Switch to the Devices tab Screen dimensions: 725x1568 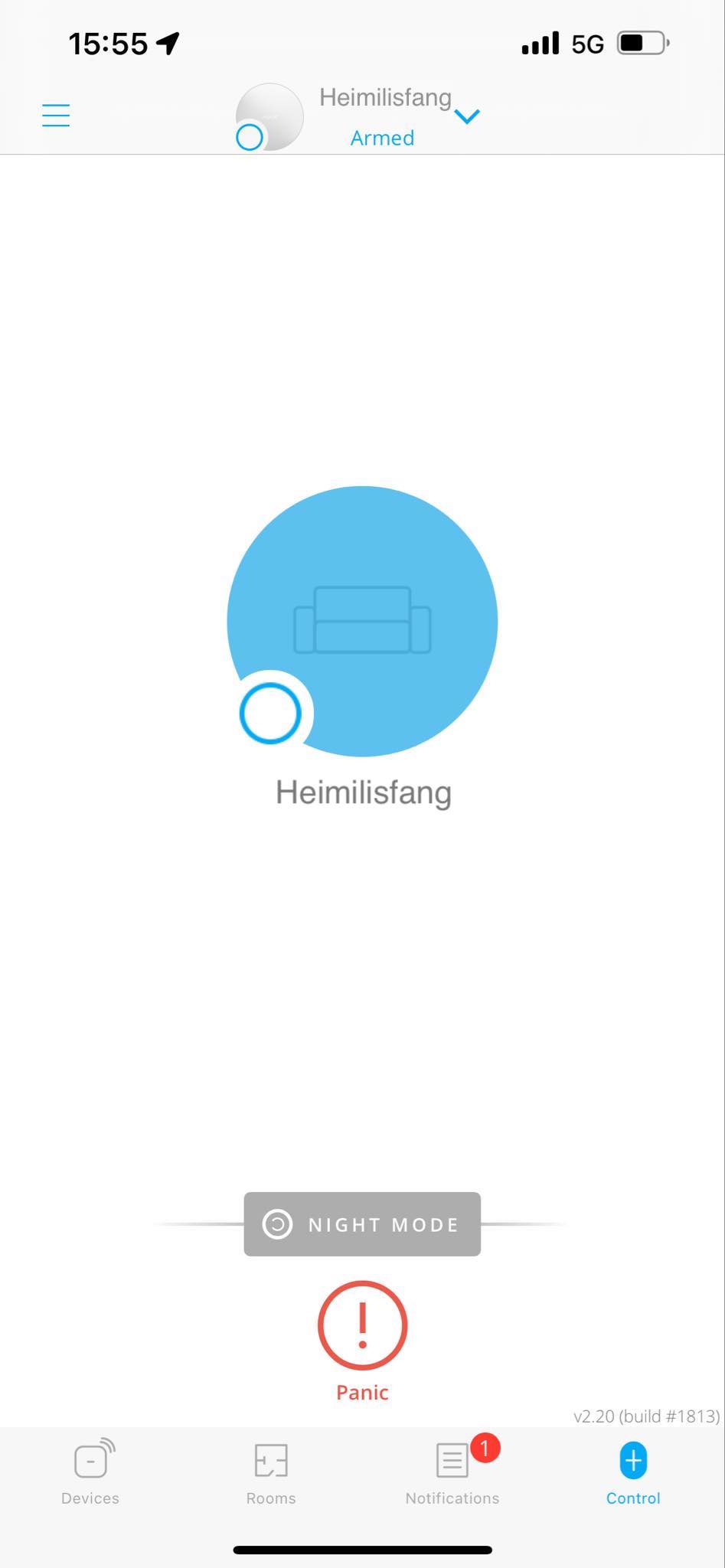90,1473
